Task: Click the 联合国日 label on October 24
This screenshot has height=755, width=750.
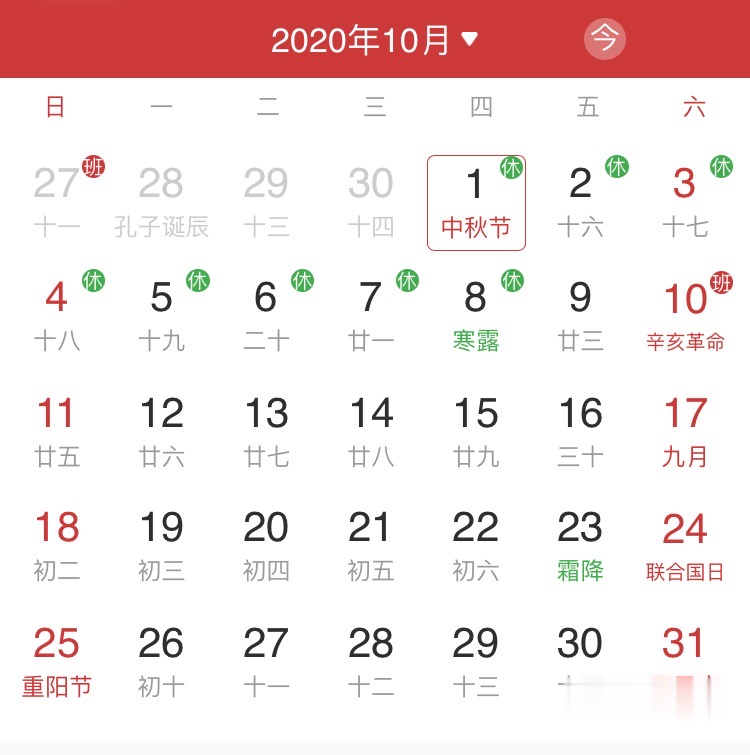Action: point(685,572)
